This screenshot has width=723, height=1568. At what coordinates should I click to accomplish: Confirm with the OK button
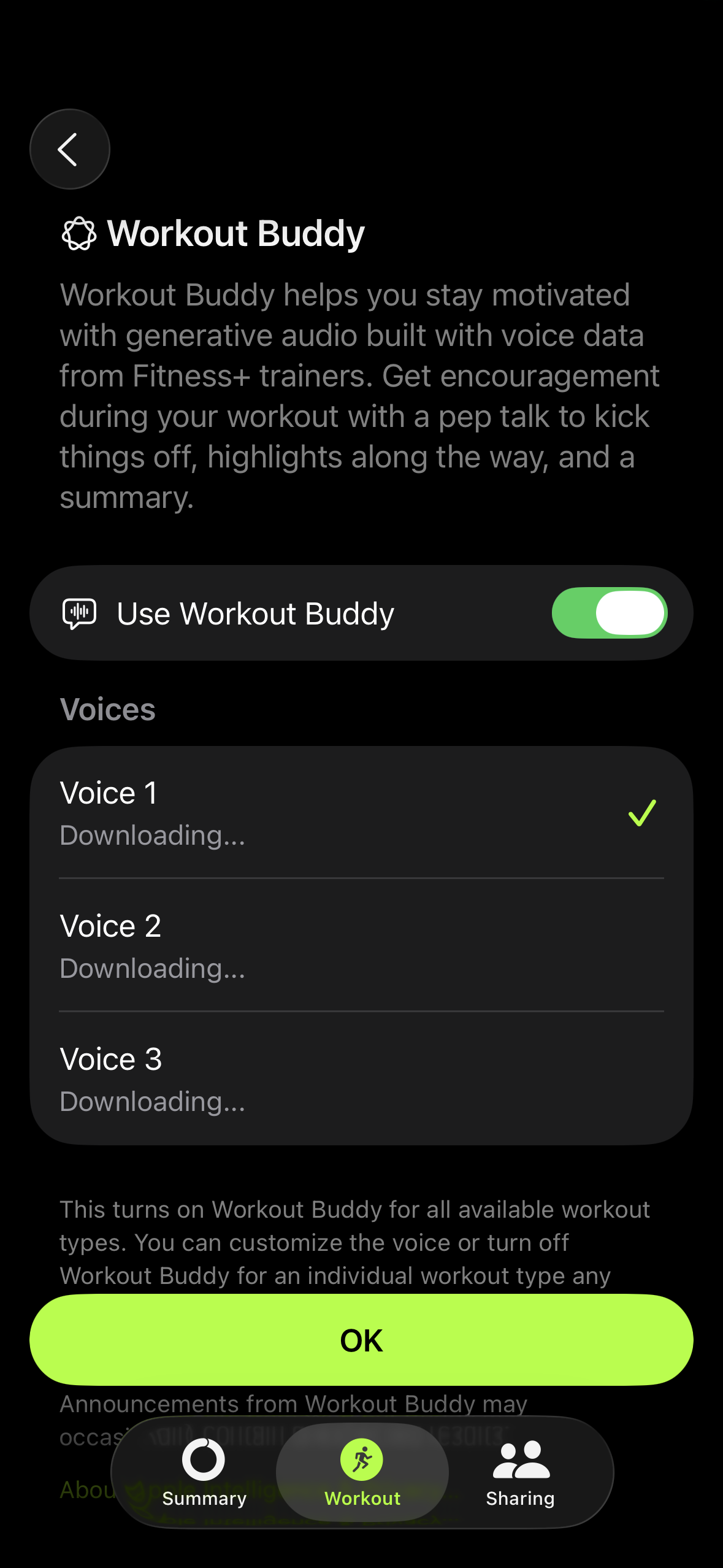coord(361,1340)
